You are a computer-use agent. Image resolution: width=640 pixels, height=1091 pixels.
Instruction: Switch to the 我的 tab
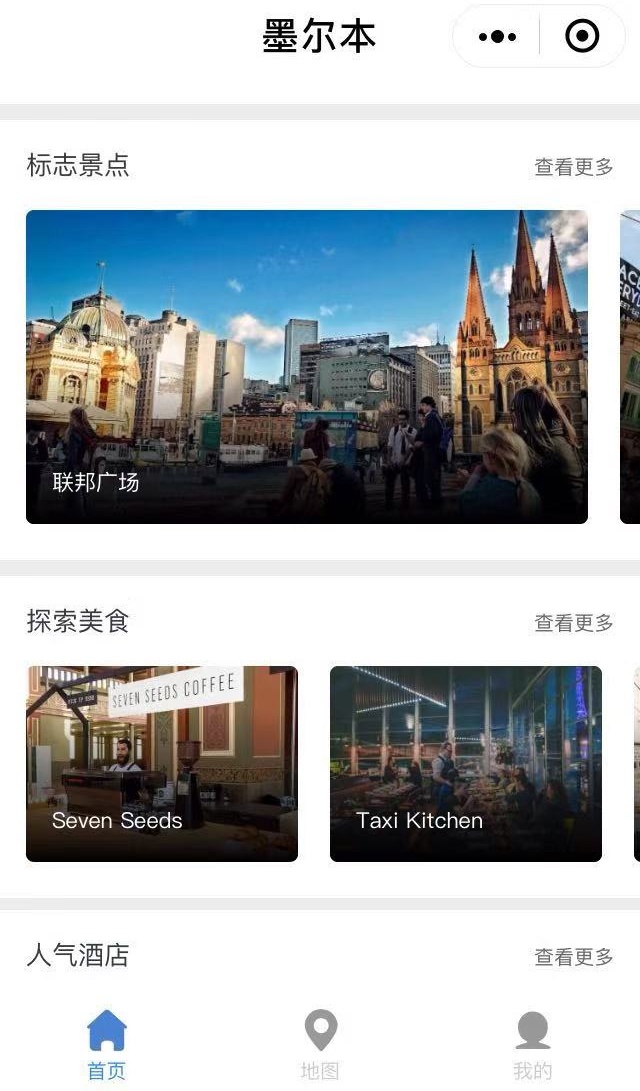pyautogui.click(x=533, y=1045)
